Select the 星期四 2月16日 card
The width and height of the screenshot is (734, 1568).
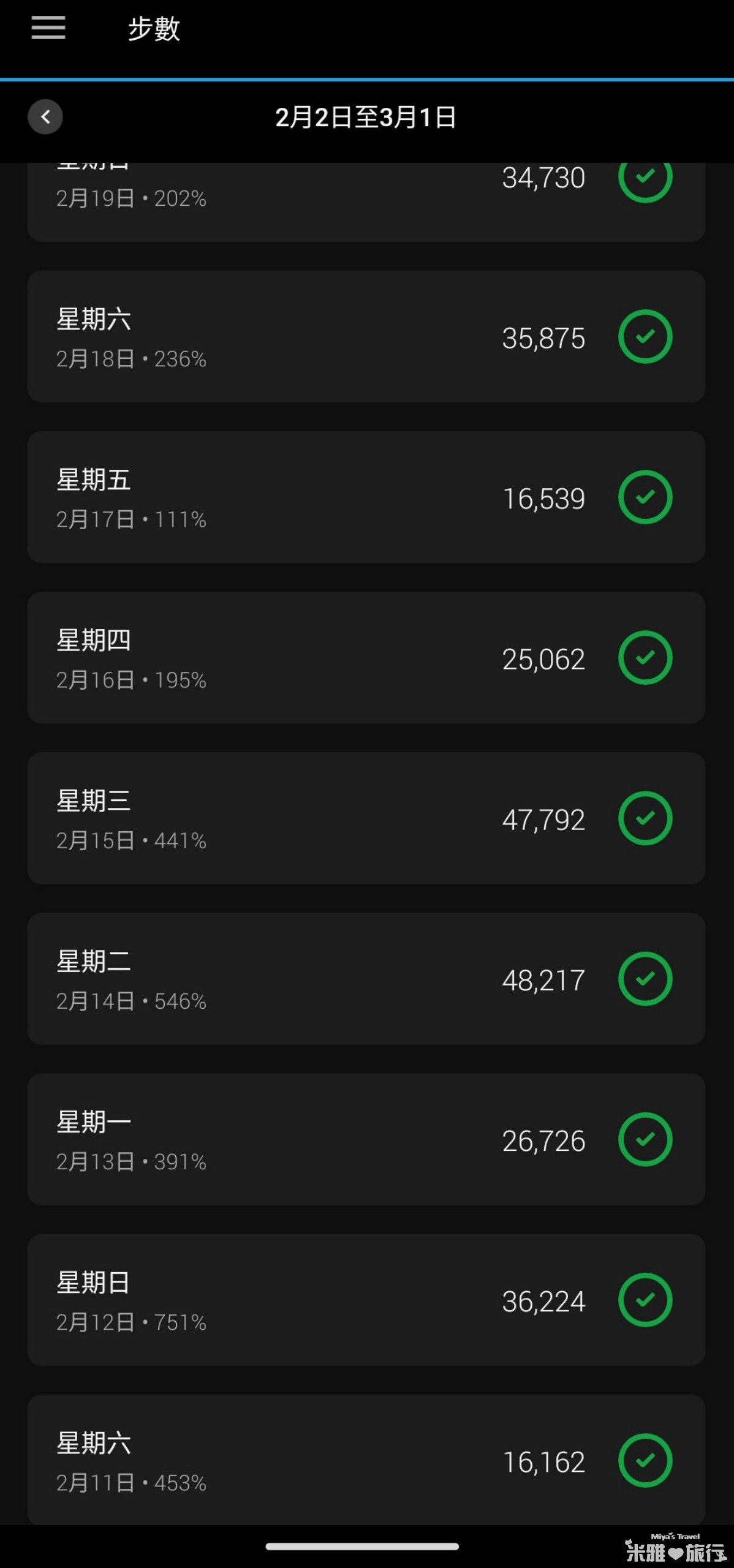(x=366, y=657)
